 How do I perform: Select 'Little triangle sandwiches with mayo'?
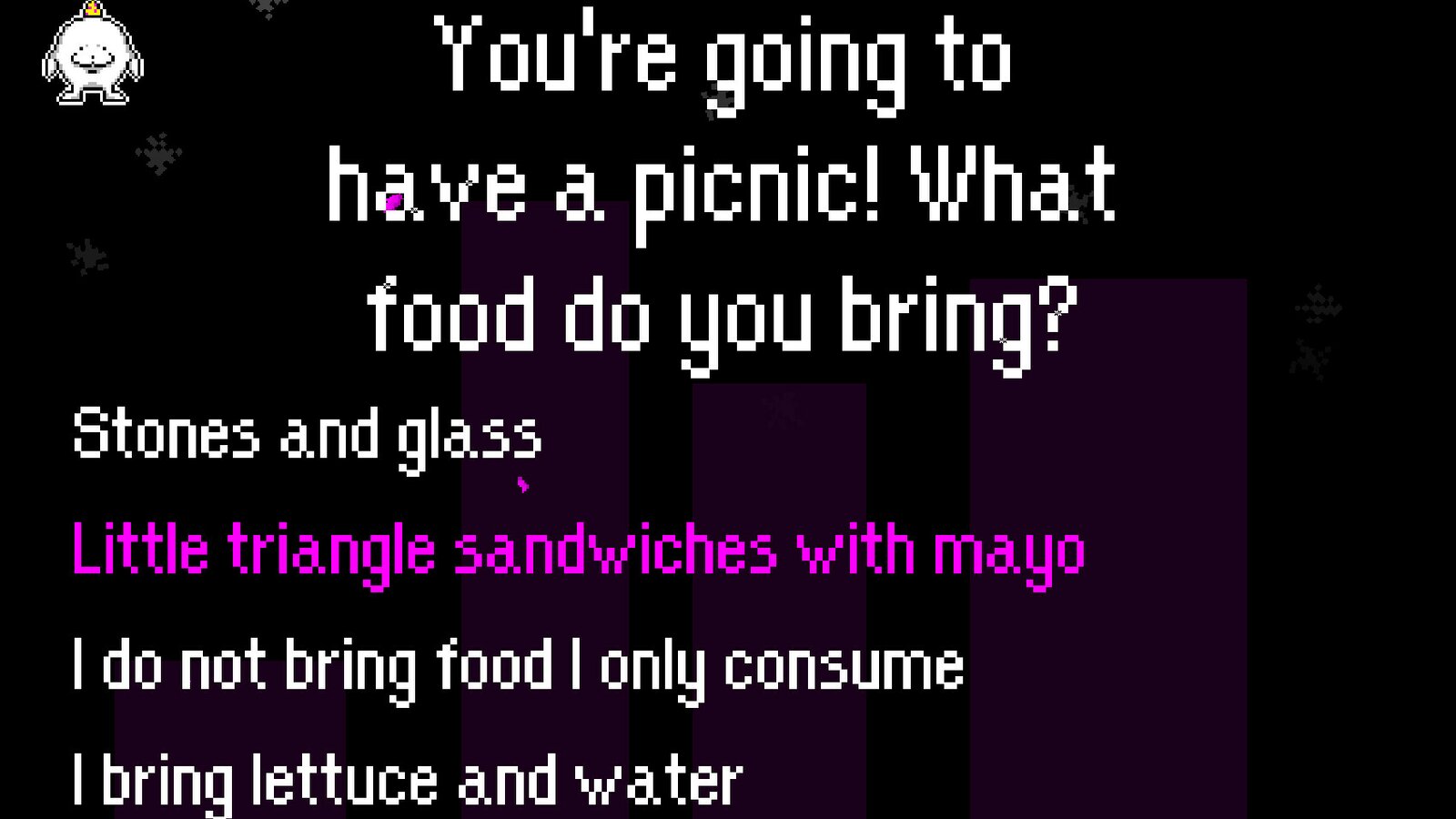(578, 551)
